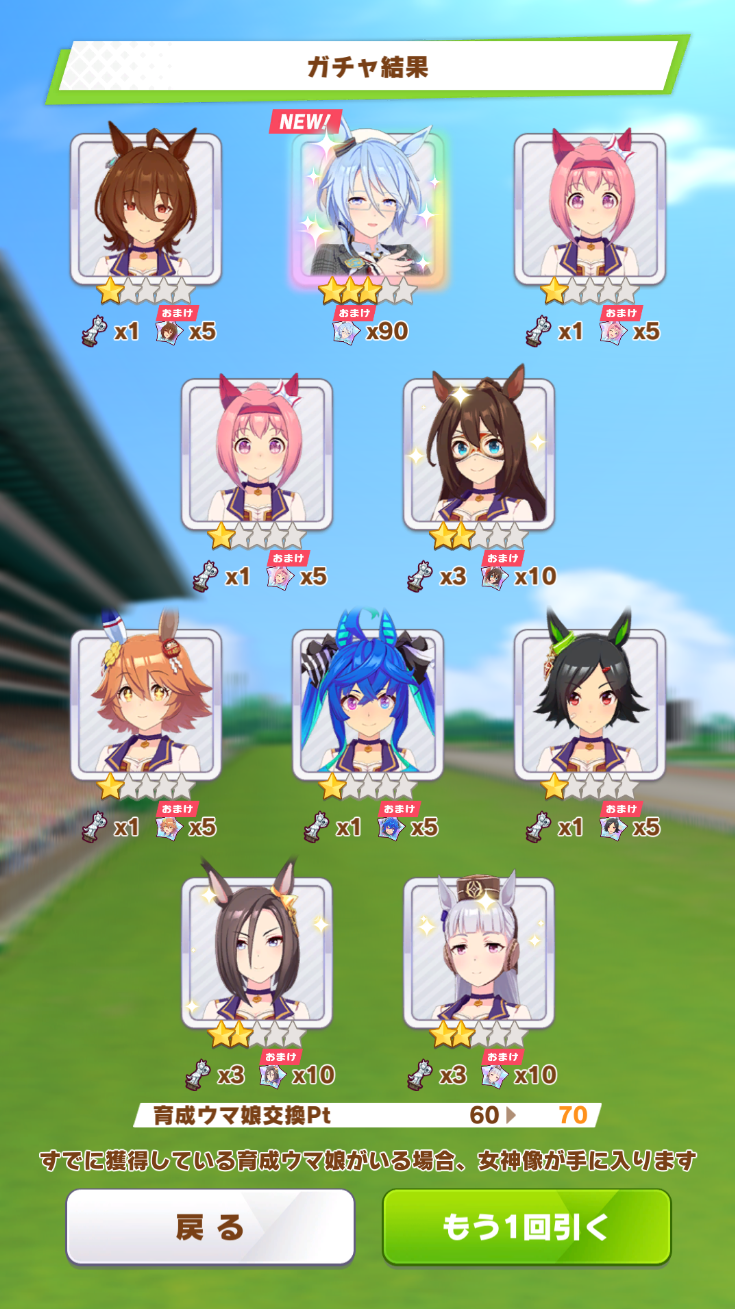Open the silver-haired character with brown hat
735x1309 pixels.
(x=478, y=953)
